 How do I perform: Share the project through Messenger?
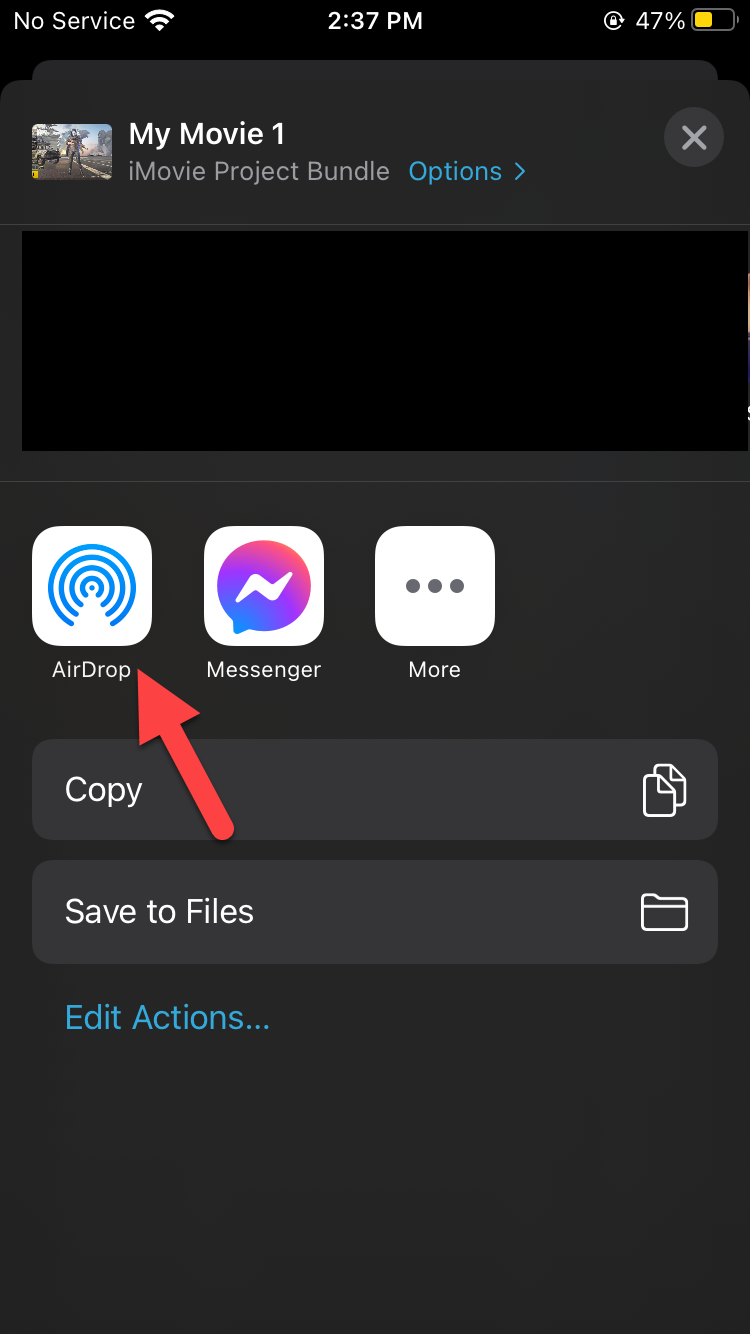tap(264, 586)
